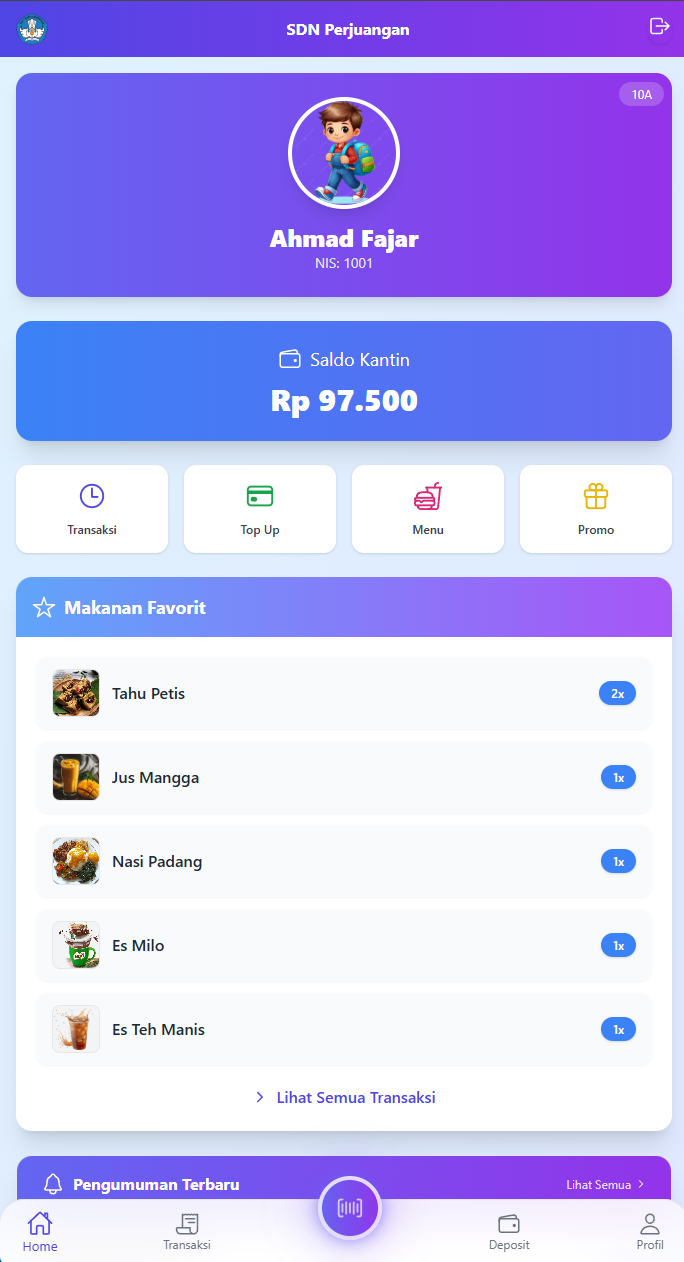The width and height of the screenshot is (684, 1262).
Task: Tap the Lihat Semua Transaksi link
Action: tap(345, 1098)
